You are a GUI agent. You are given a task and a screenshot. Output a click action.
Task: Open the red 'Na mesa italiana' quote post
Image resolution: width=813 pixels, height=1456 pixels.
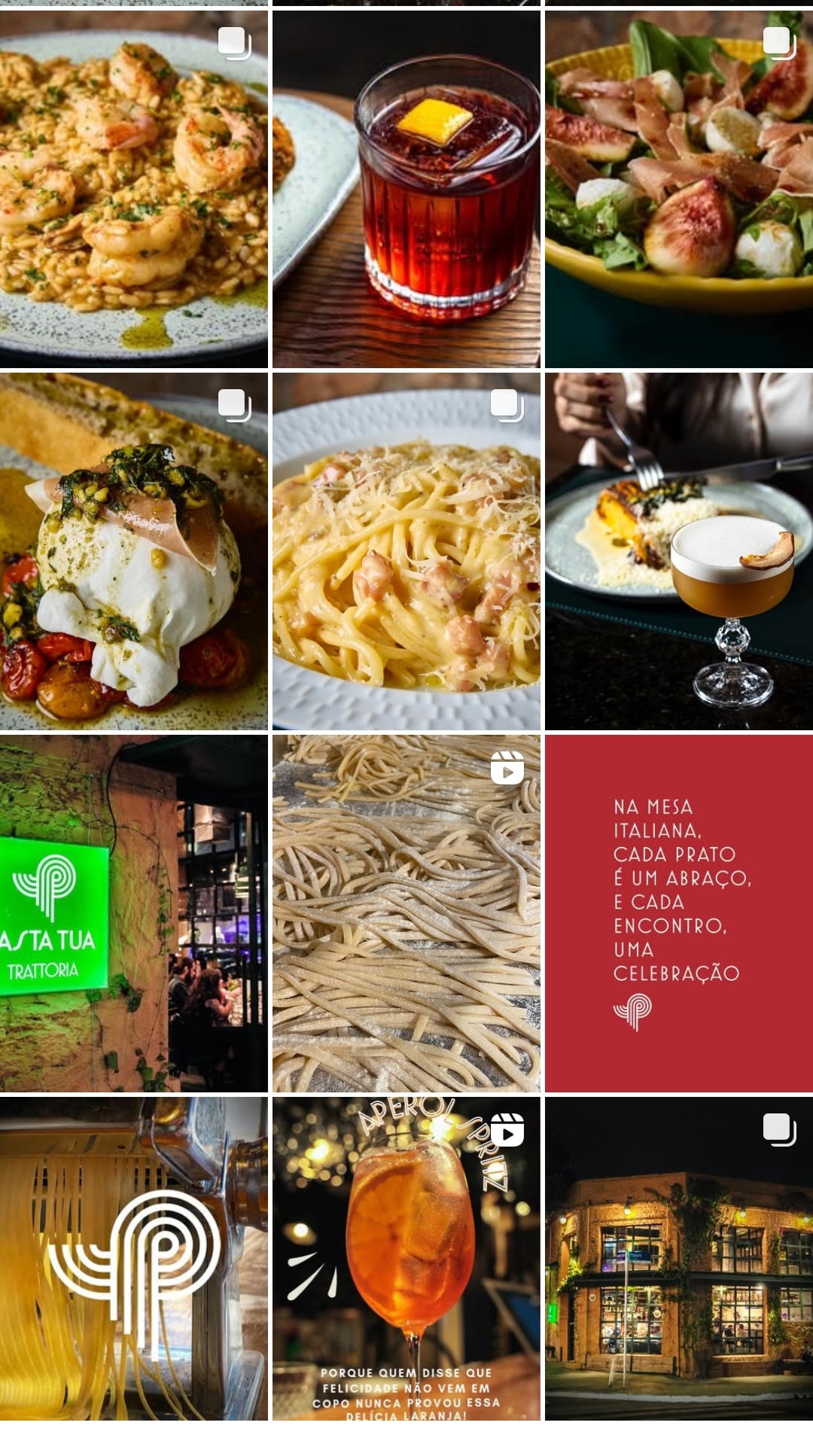tap(678, 913)
